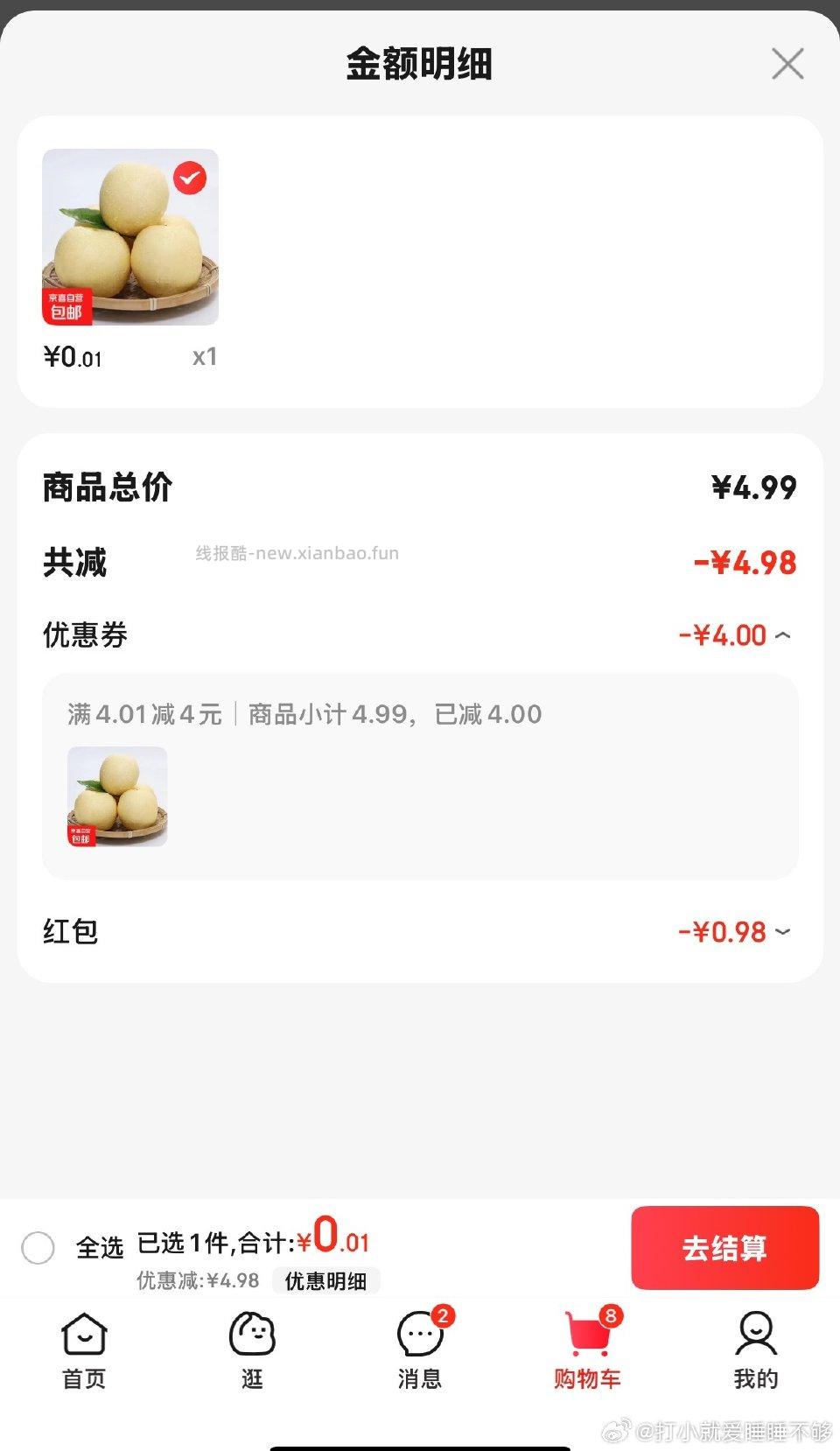Select the 逛 browse icon
This screenshot has height=1451, width=840.
tap(251, 1336)
